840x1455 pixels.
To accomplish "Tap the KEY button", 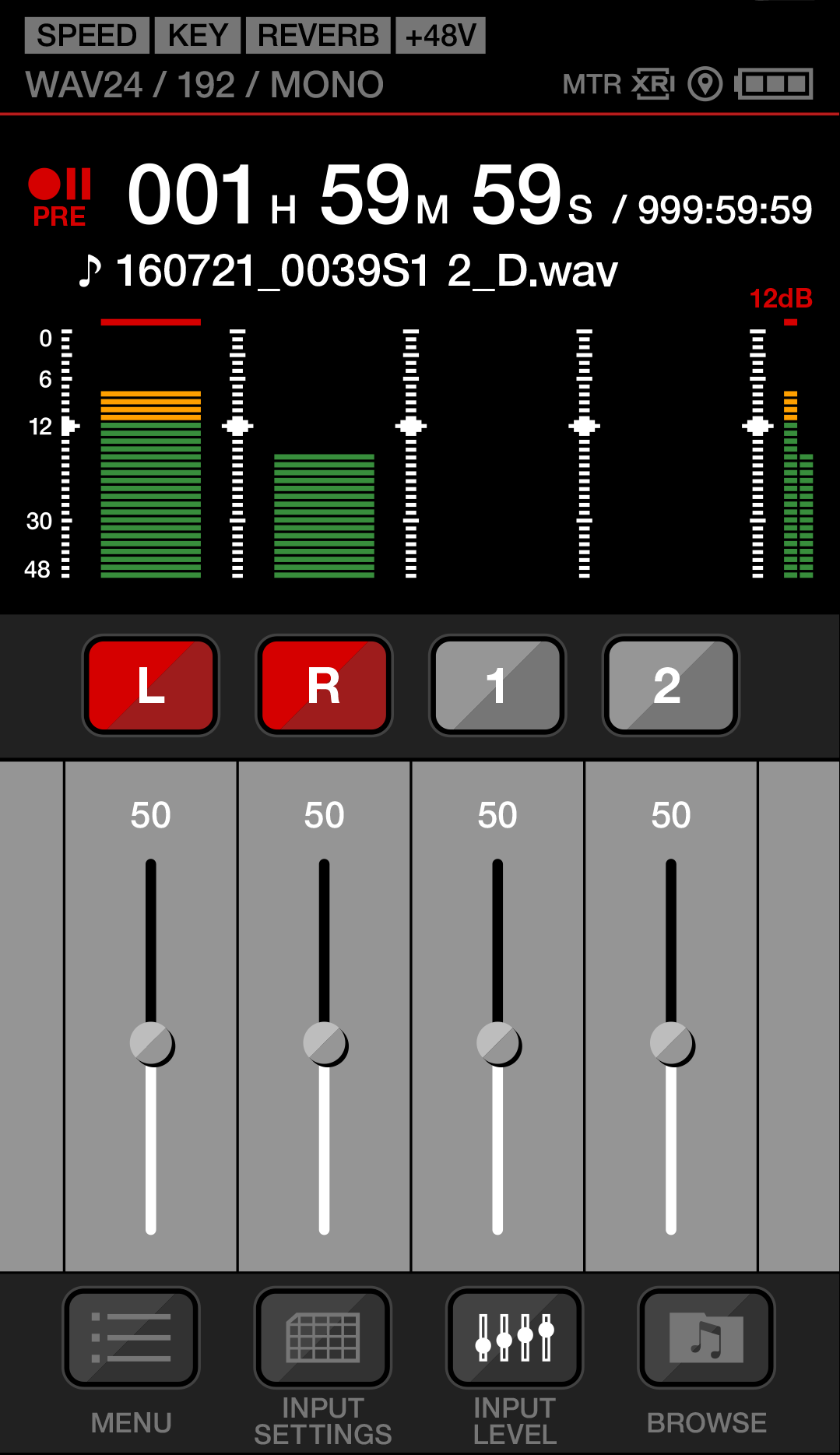I will 198,36.
